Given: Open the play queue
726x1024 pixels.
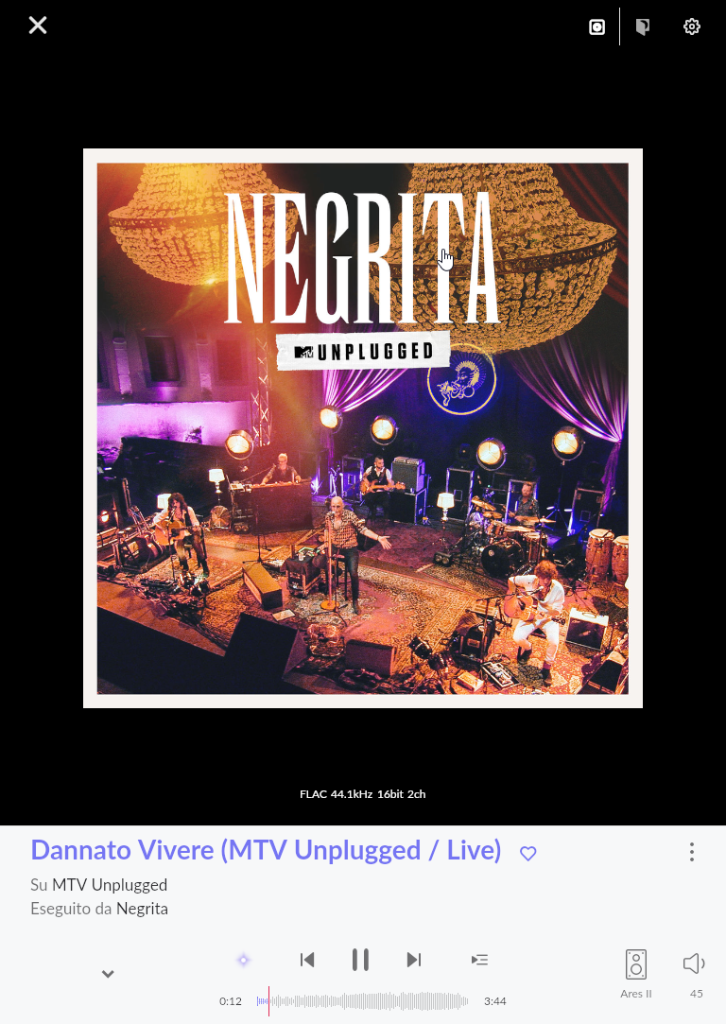Looking at the screenshot, I should (x=480, y=960).
